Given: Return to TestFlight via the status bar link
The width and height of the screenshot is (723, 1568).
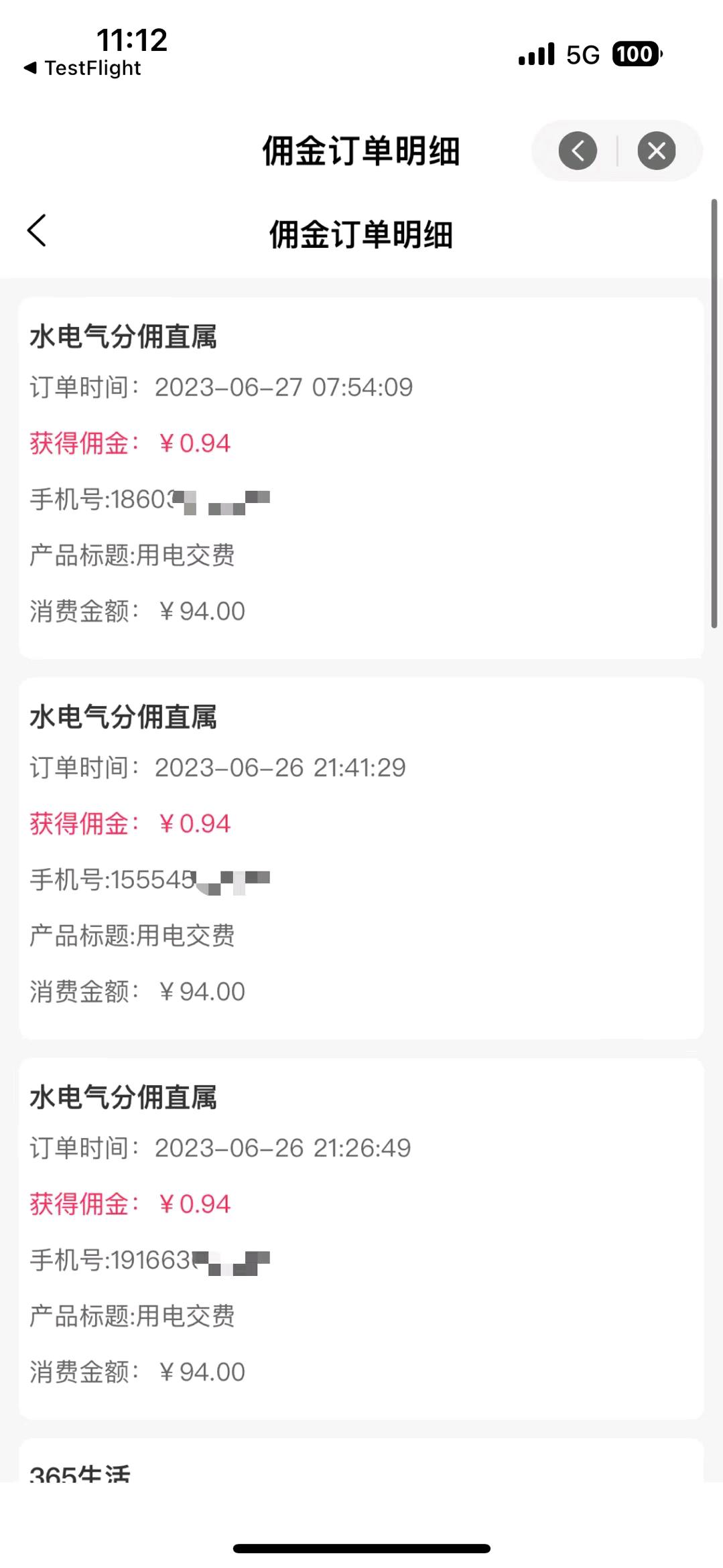Looking at the screenshot, I should 82,68.
